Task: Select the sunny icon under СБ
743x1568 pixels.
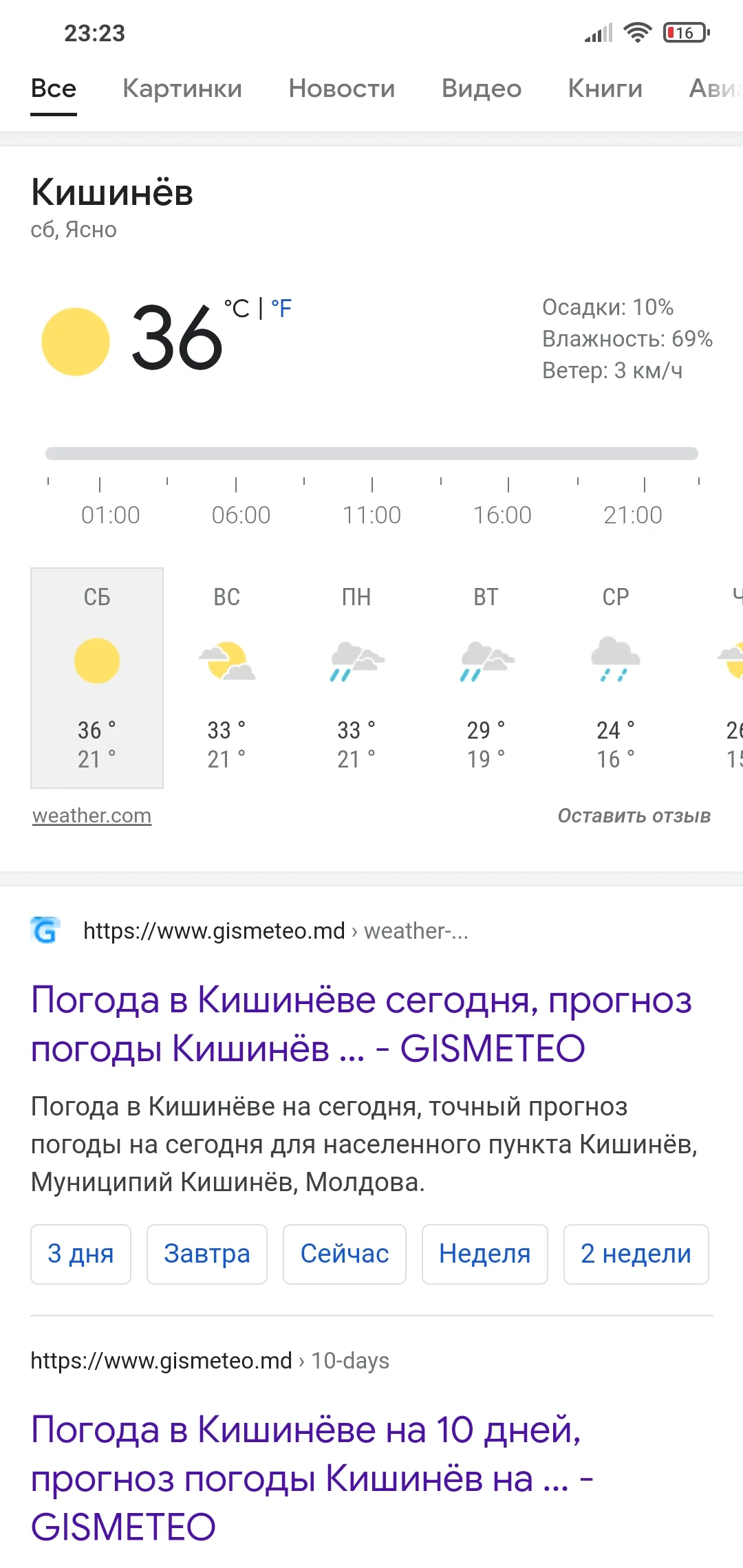Action: [96, 660]
